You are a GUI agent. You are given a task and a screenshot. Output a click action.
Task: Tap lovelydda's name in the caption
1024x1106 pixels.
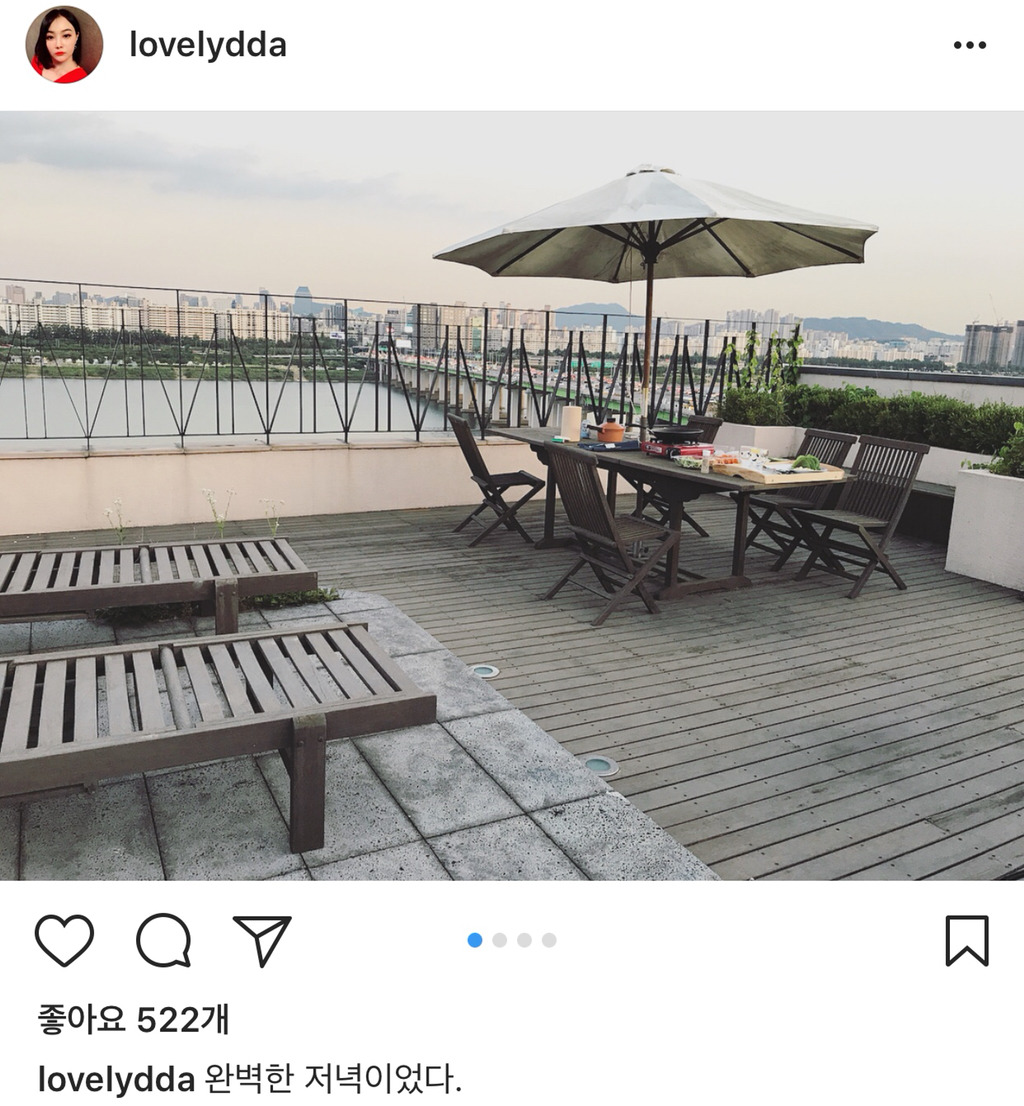pyautogui.click(x=116, y=1079)
